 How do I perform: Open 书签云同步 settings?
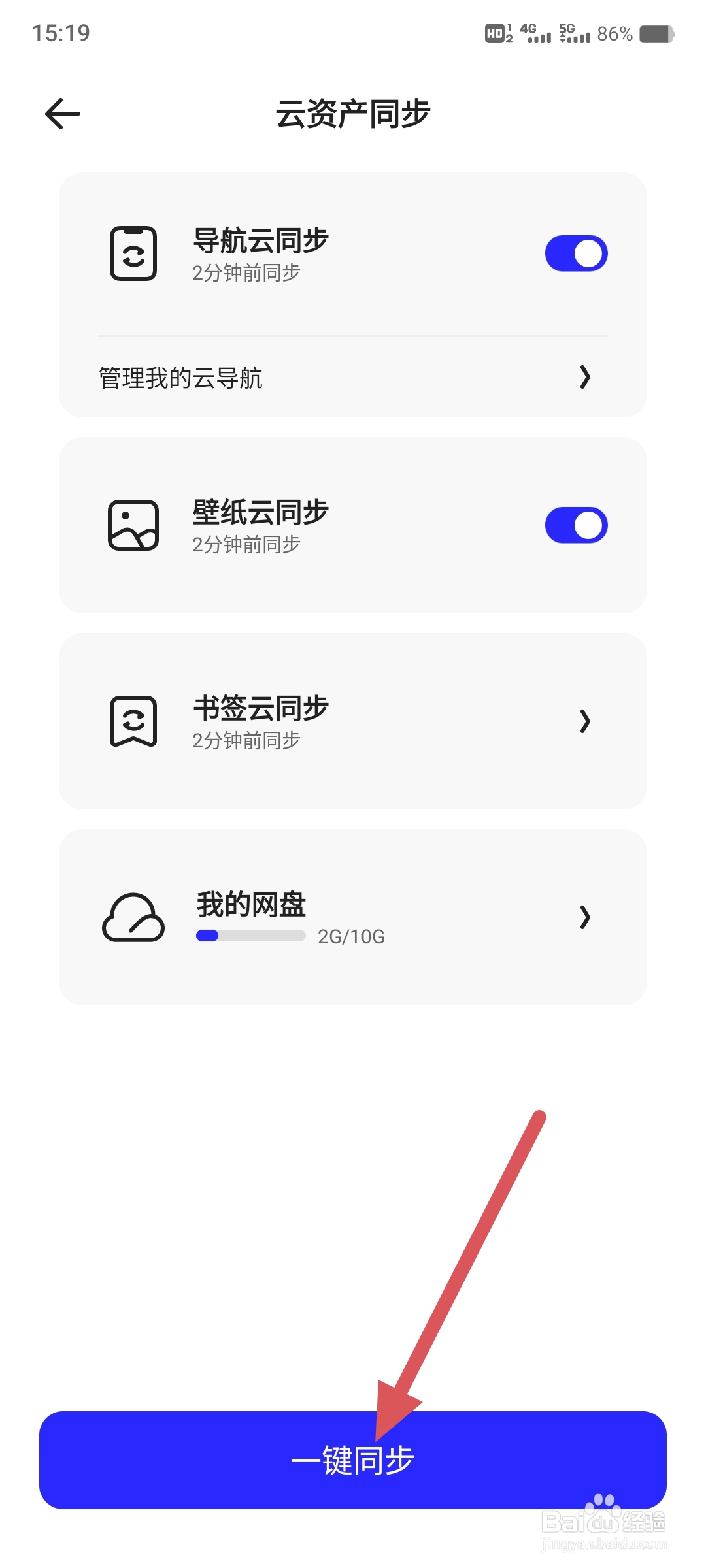tap(353, 721)
